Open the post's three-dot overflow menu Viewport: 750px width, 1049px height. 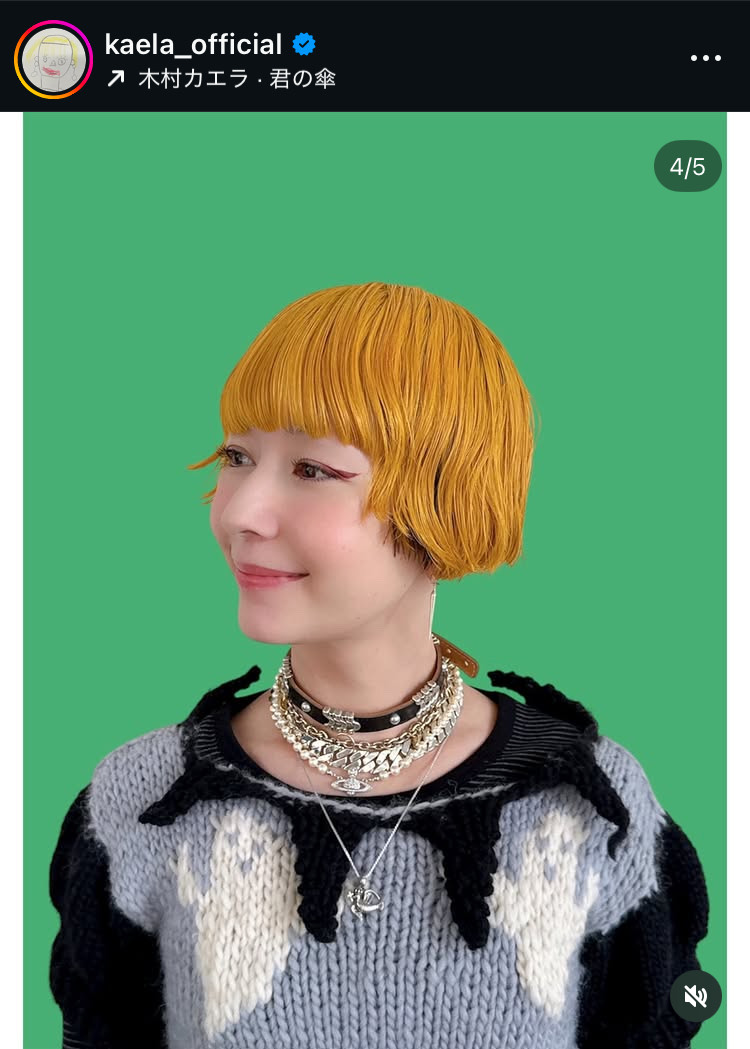tap(706, 58)
